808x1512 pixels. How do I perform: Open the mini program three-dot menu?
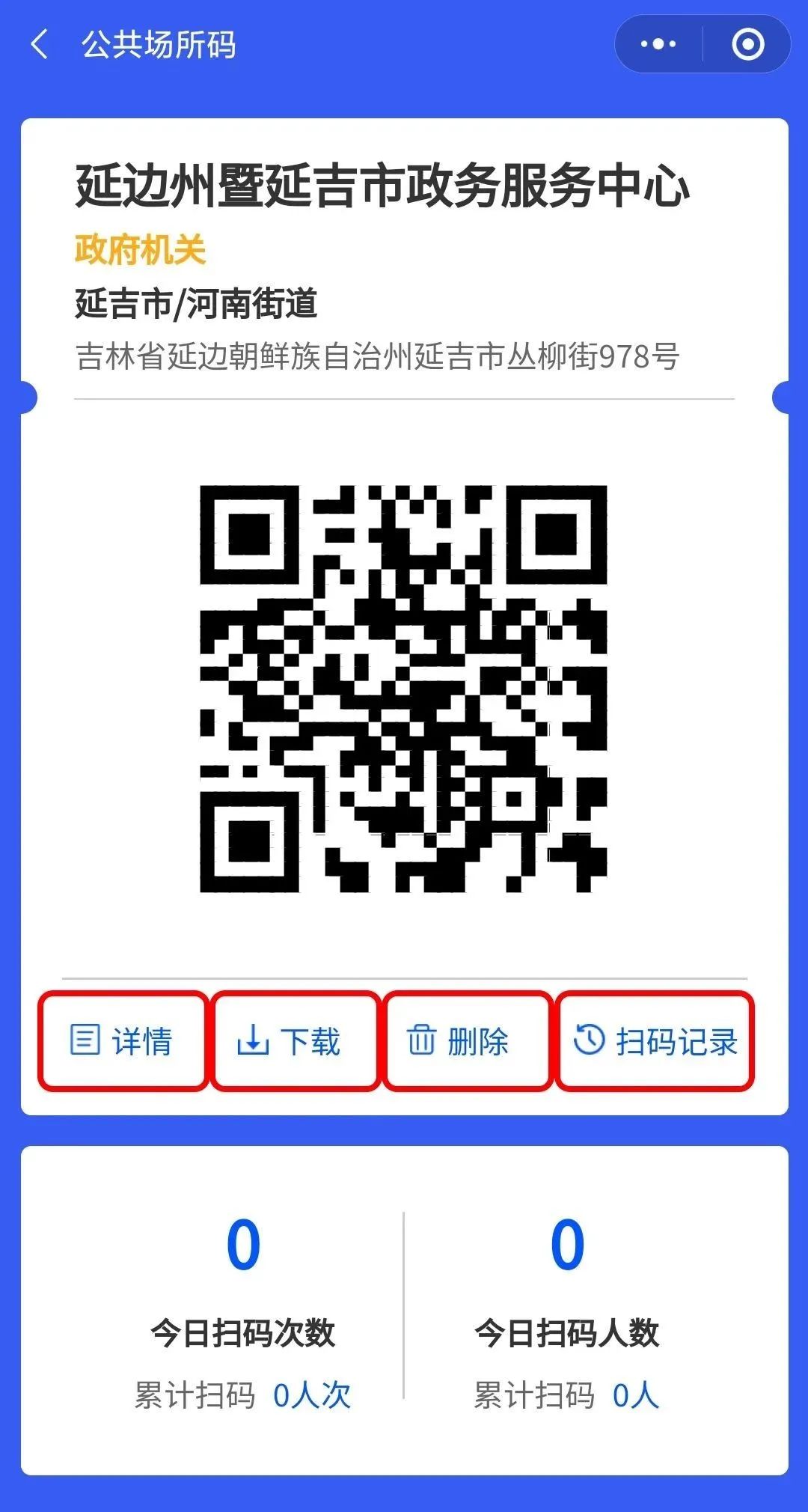(x=658, y=45)
